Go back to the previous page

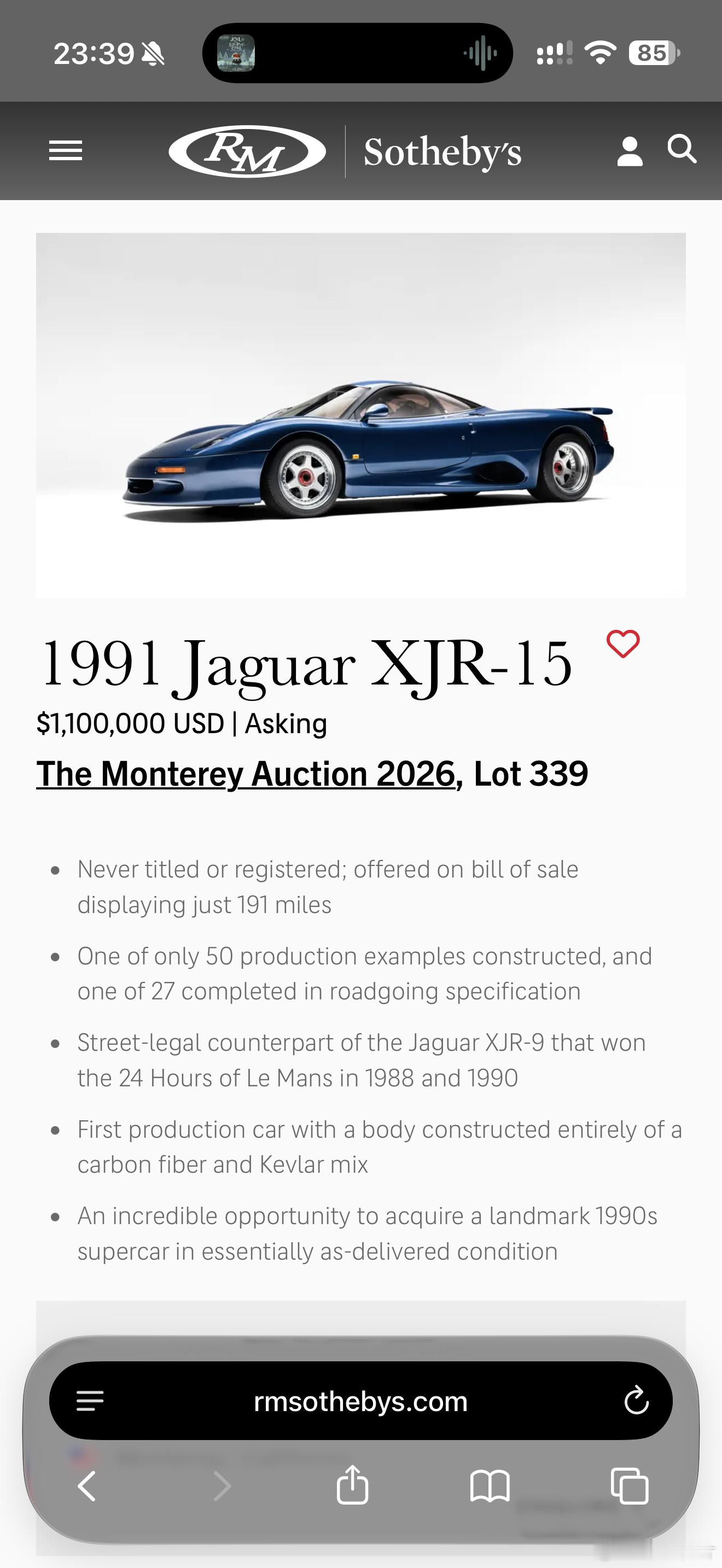(87, 1486)
